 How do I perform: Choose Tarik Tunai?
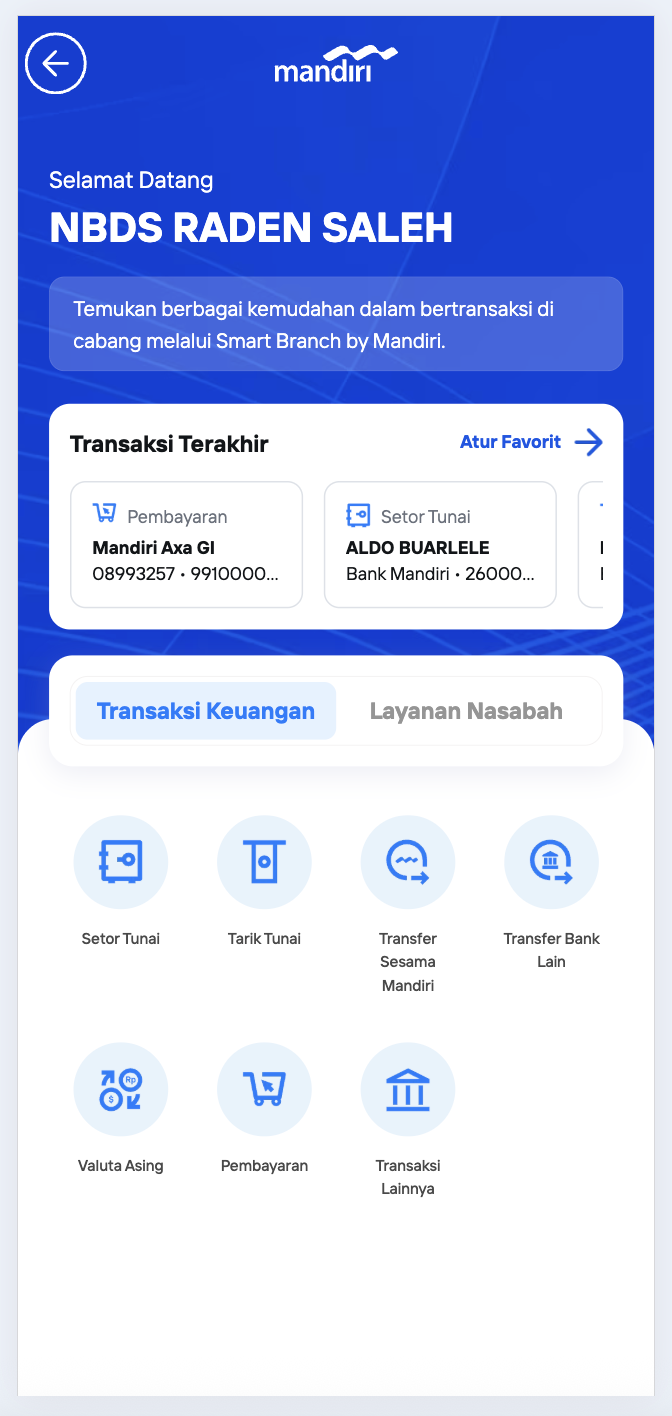264,862
